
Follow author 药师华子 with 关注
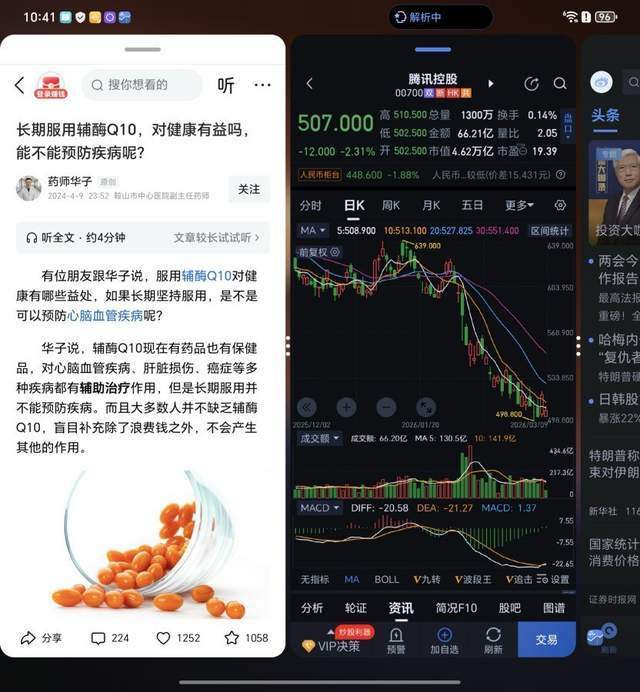(x=249, y=189)
